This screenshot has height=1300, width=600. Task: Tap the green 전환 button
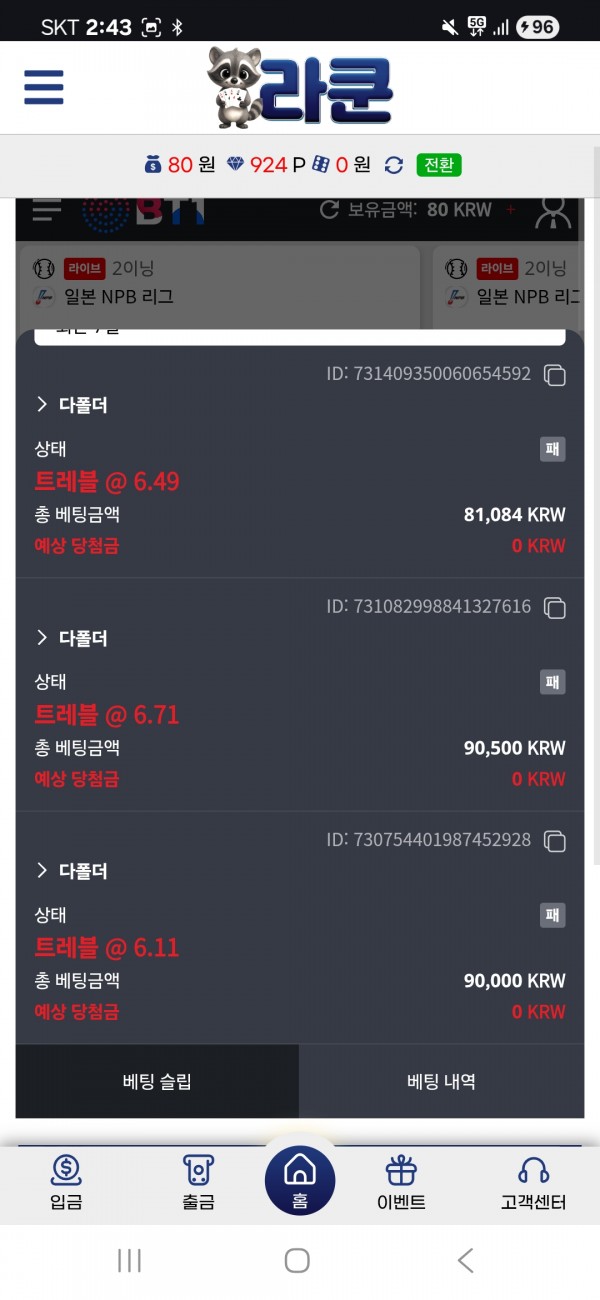point(439,165)
